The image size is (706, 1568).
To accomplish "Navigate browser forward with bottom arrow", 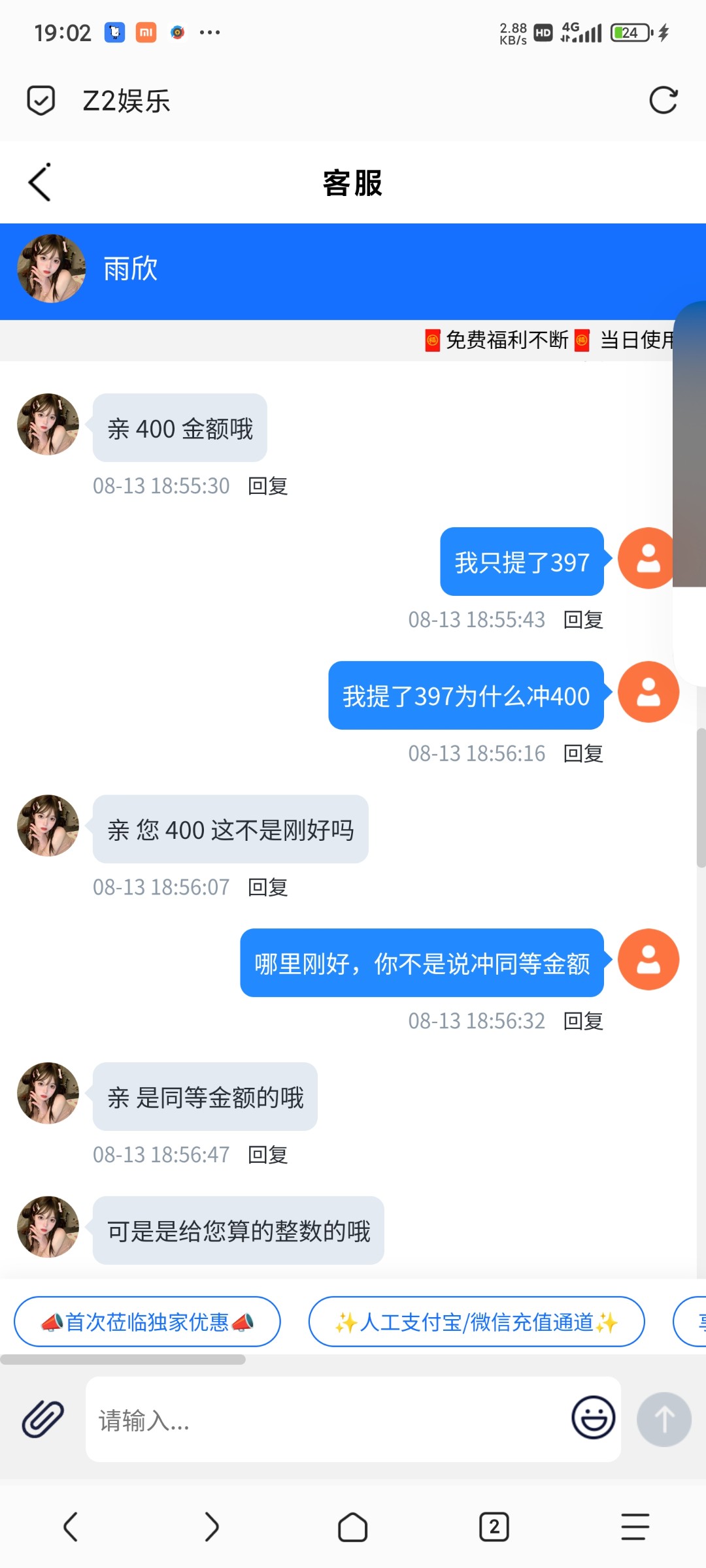I will pyautogui.click(x=212, y=1527).
